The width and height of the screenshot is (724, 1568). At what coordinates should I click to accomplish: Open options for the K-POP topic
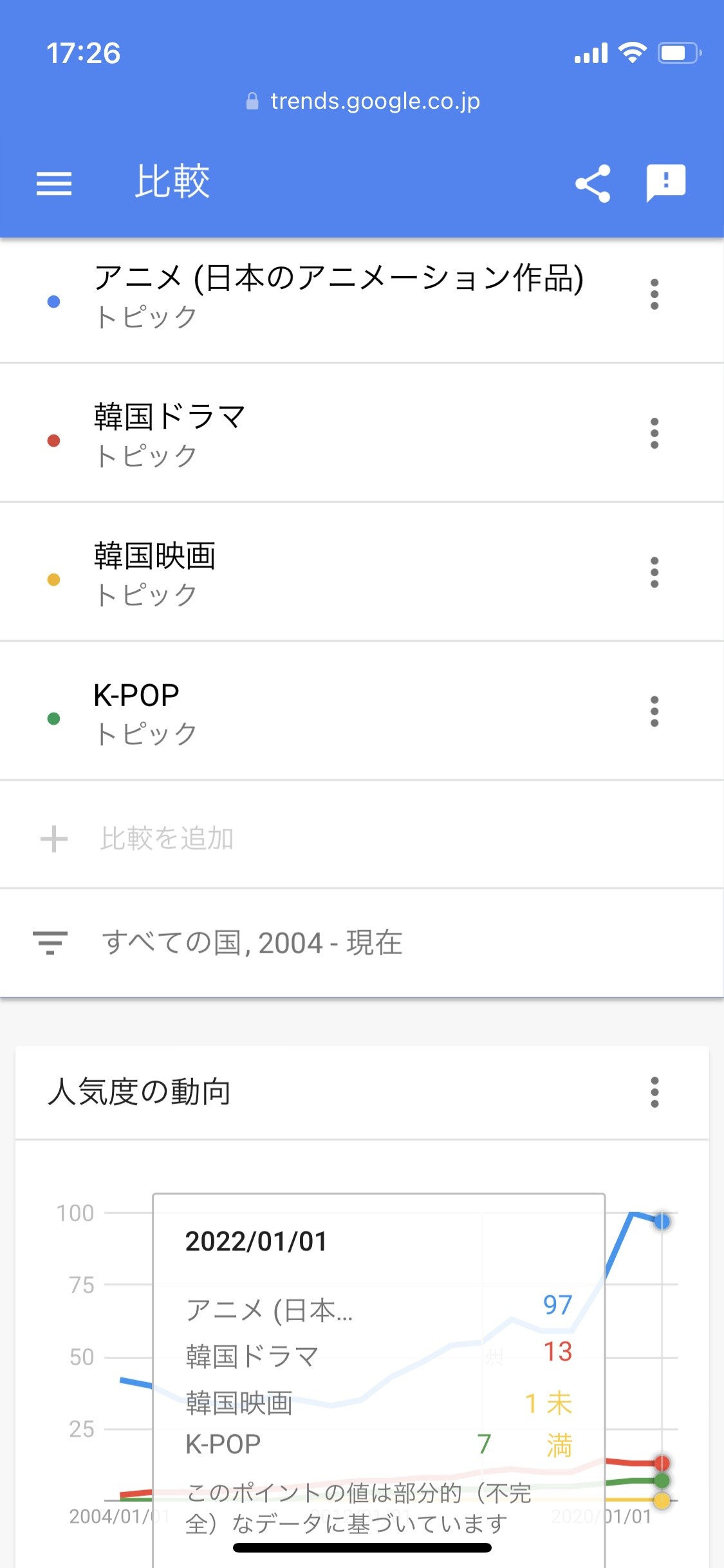(654, 712)
